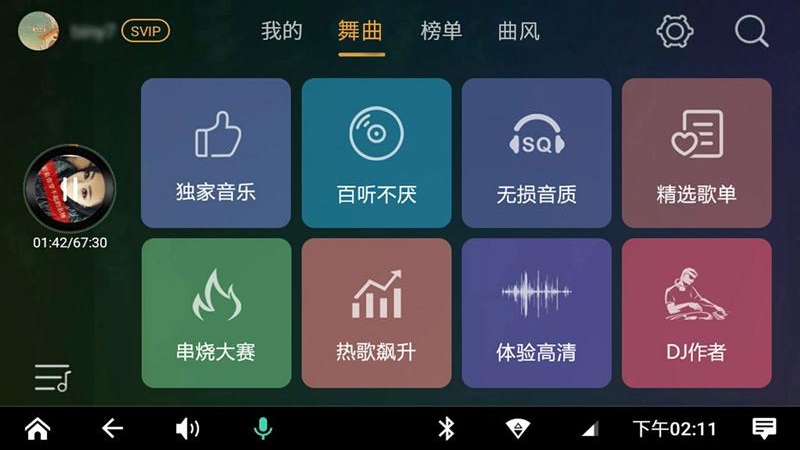Open the 百听不厌 tile
Image resolution: width=800 pixels, height=450 pixels.
pos(376,153)
